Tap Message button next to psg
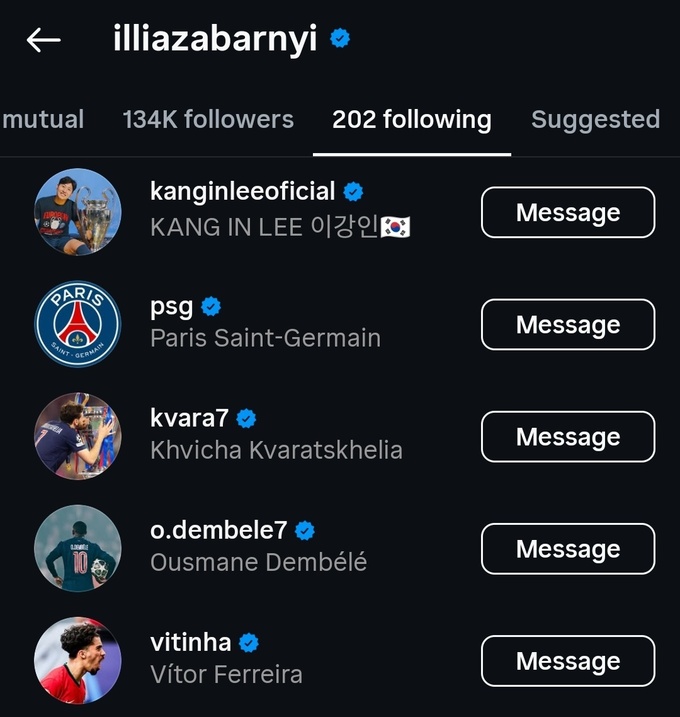The width and height of the screenshot is (680, 717). [x=567, y=325]
